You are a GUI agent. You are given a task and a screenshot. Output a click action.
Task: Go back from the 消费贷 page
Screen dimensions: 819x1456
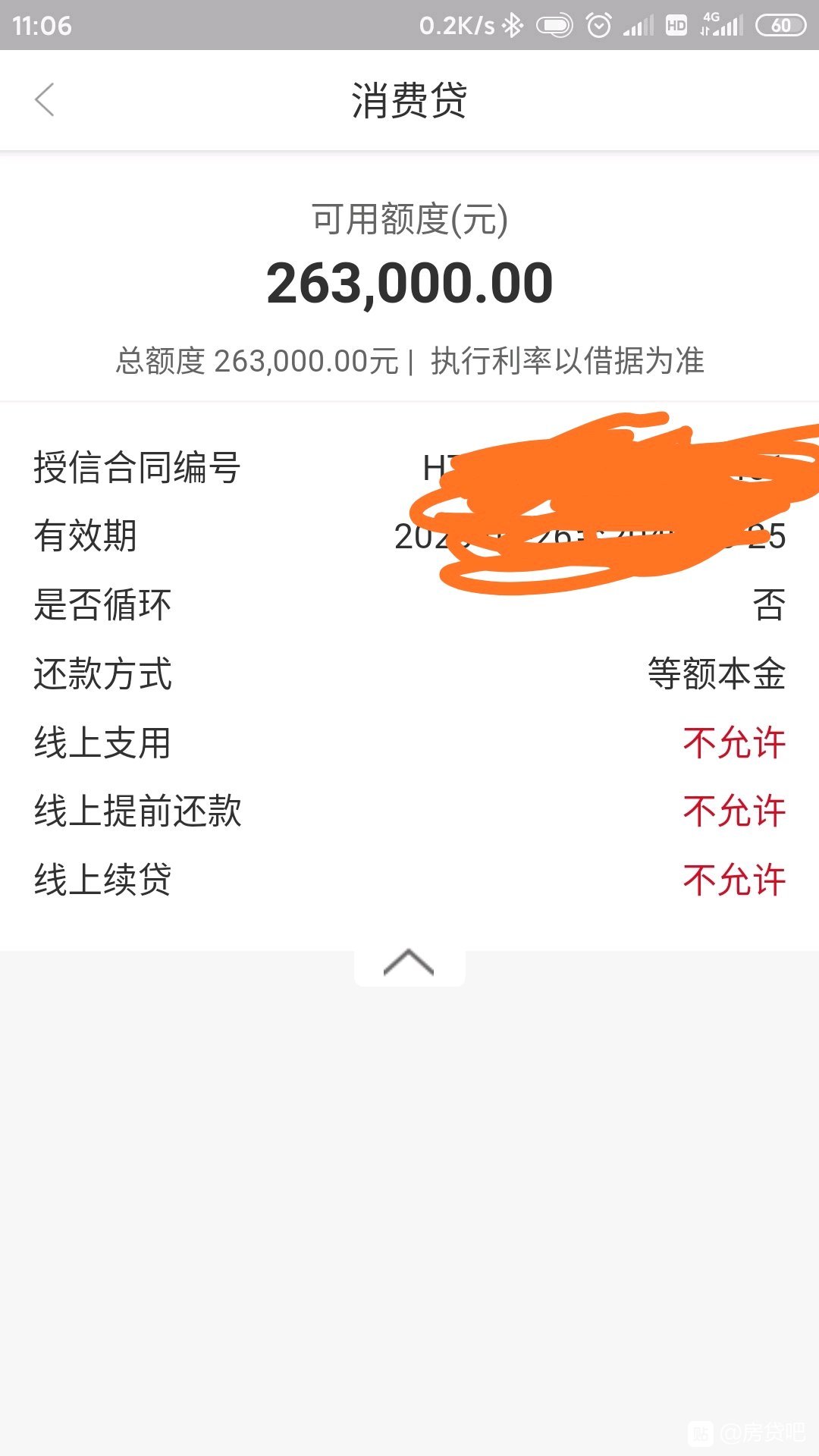pyautogui.click(x=45, y=100)
